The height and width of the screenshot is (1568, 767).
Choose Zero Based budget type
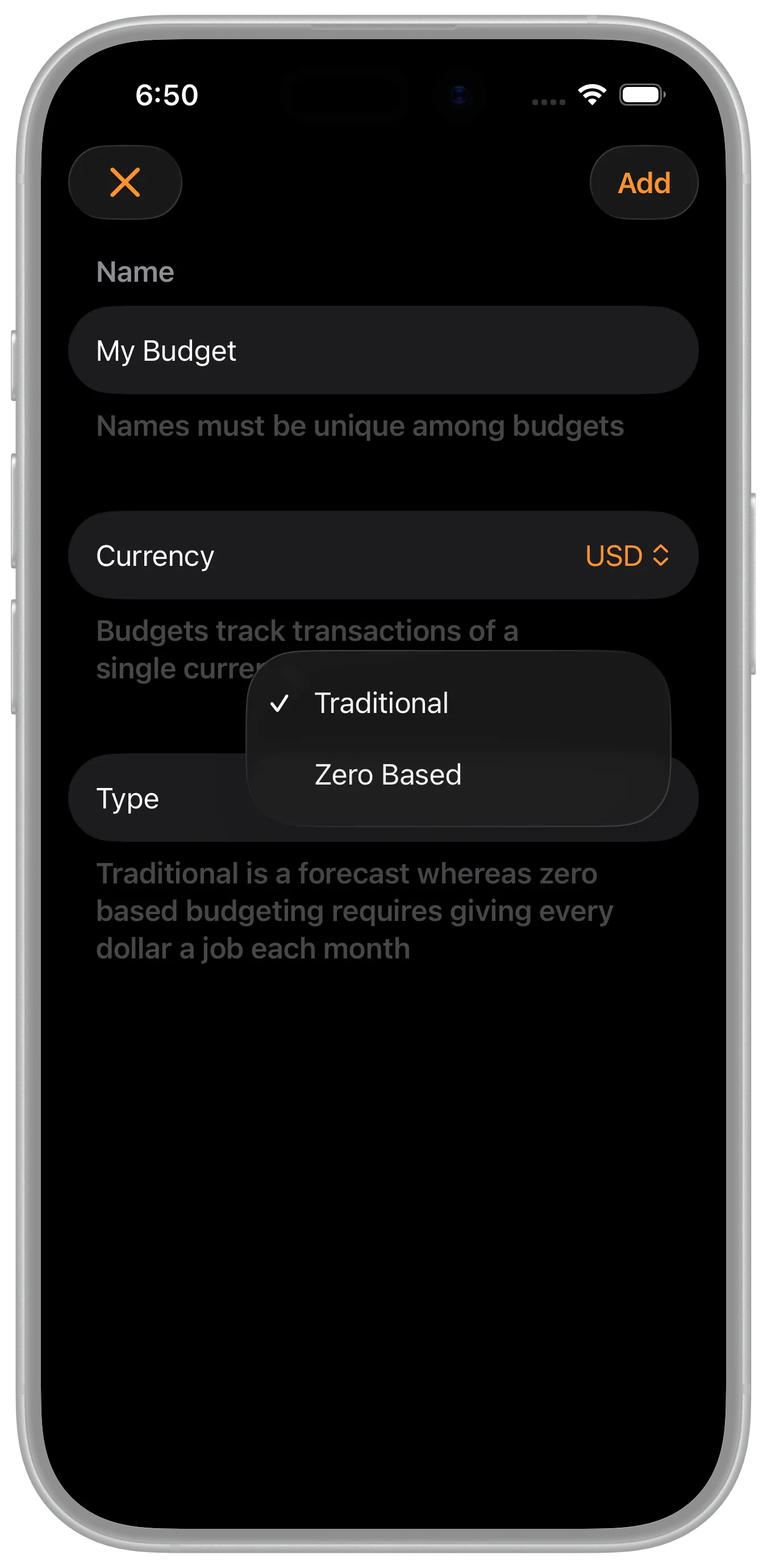[x=387, y=775]
